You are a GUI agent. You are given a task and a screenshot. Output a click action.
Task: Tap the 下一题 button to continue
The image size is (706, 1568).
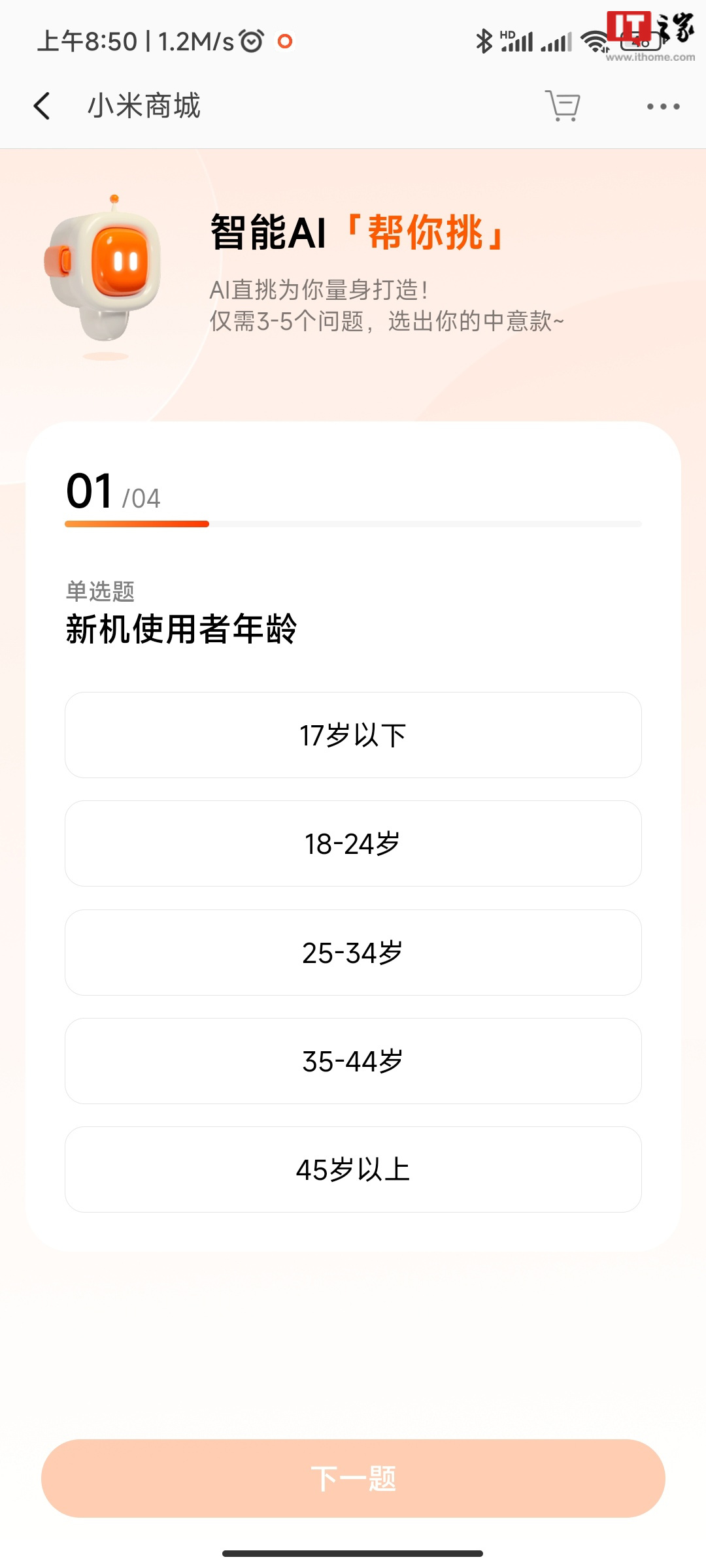353,1478
